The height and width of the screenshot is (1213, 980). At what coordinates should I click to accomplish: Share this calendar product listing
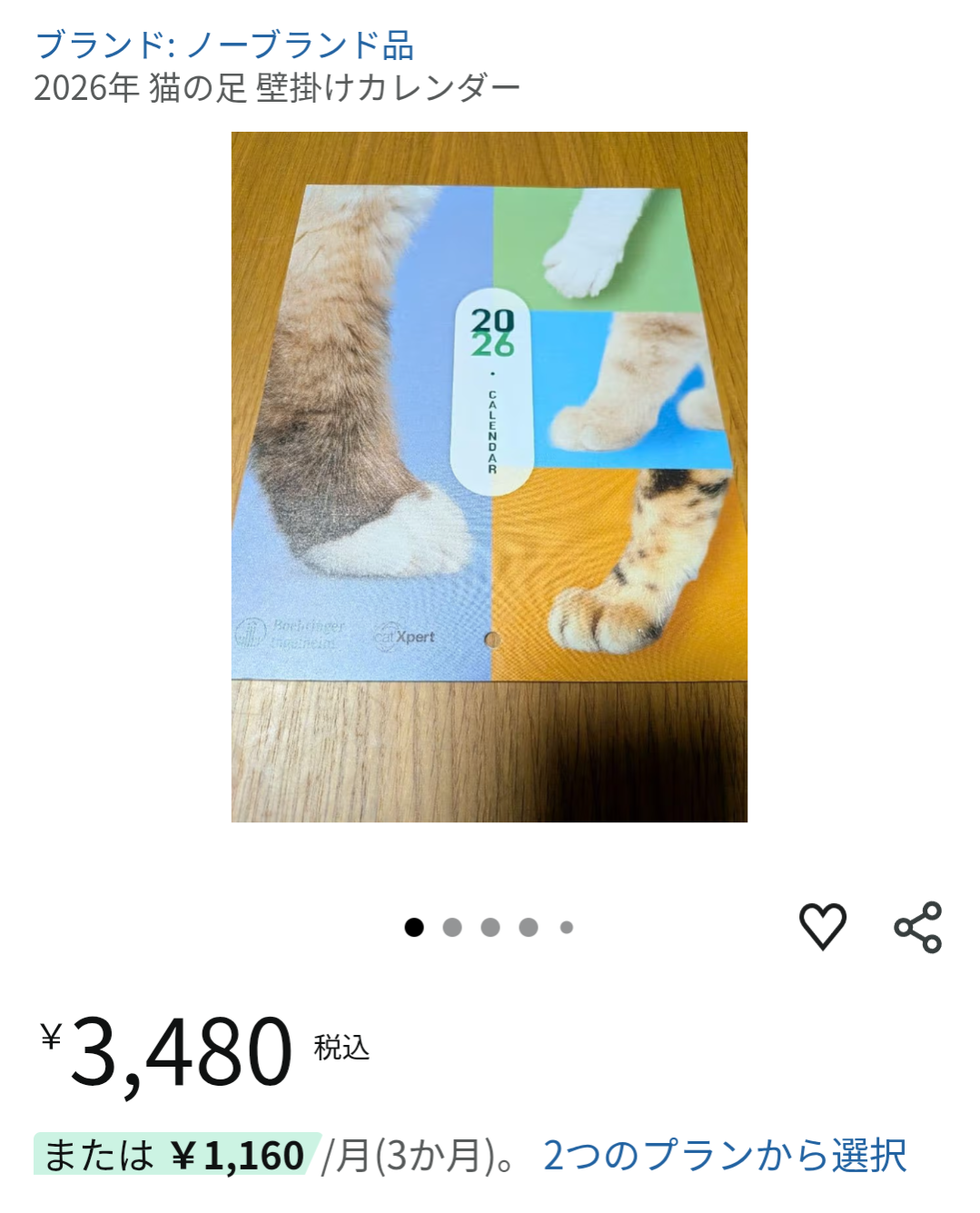(x=918, y=927)
